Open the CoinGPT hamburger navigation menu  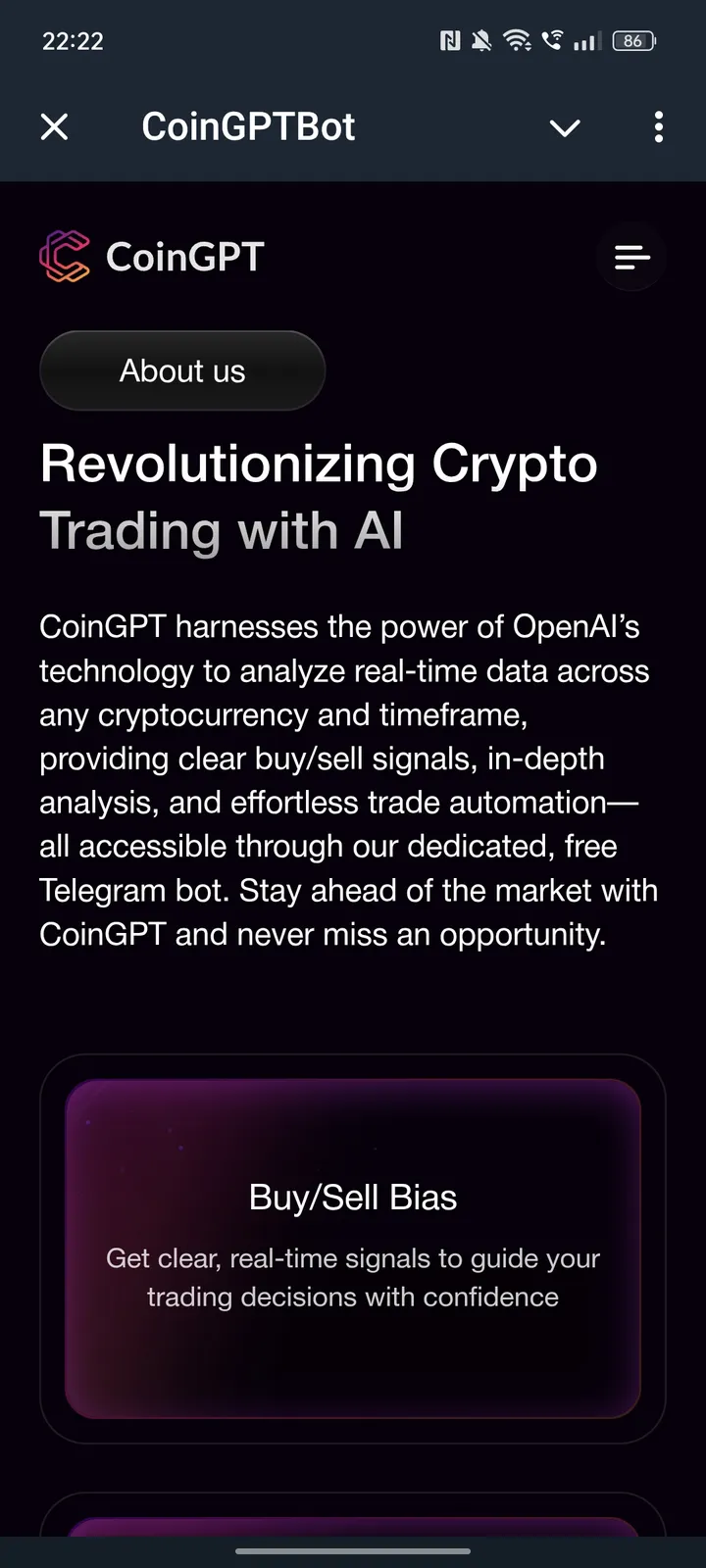tap(630, 257)
